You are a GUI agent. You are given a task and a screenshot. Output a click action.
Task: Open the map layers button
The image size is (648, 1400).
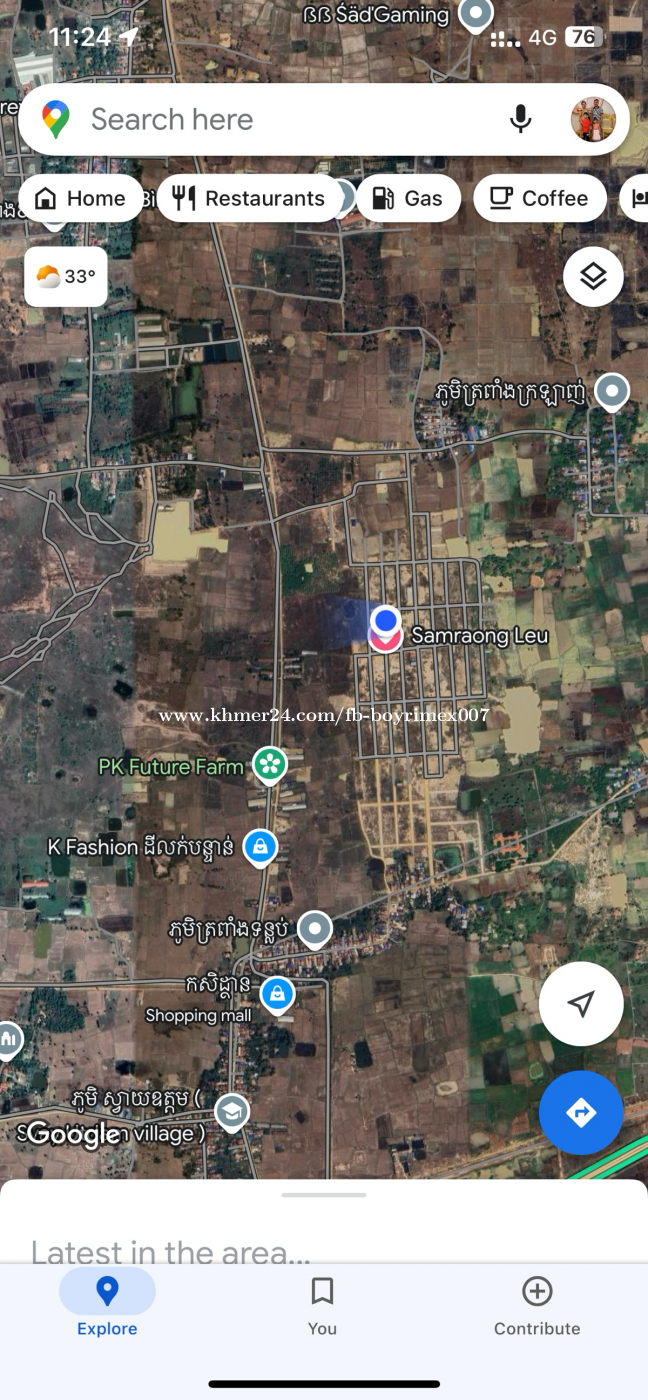point(593,276)
